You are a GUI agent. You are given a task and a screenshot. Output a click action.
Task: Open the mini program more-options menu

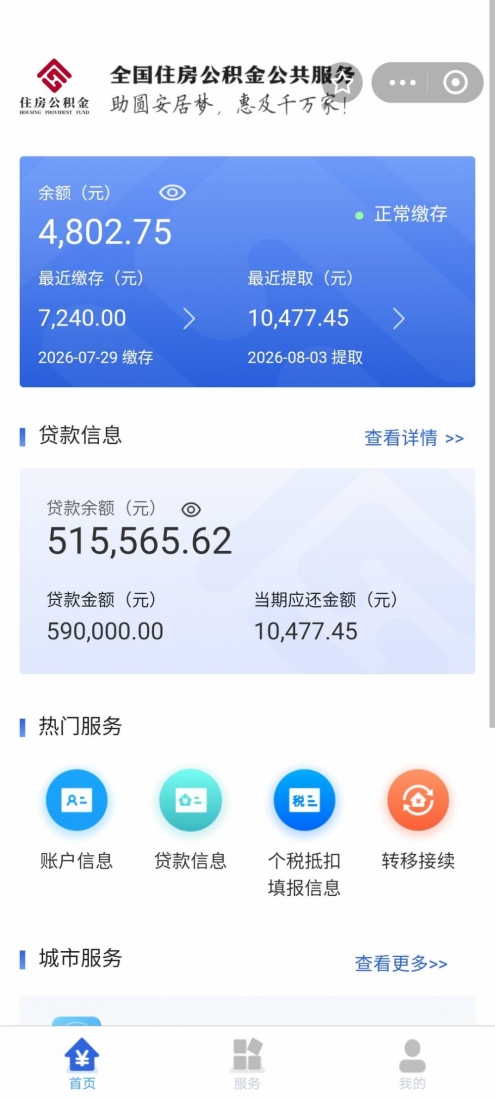(402, 83)
